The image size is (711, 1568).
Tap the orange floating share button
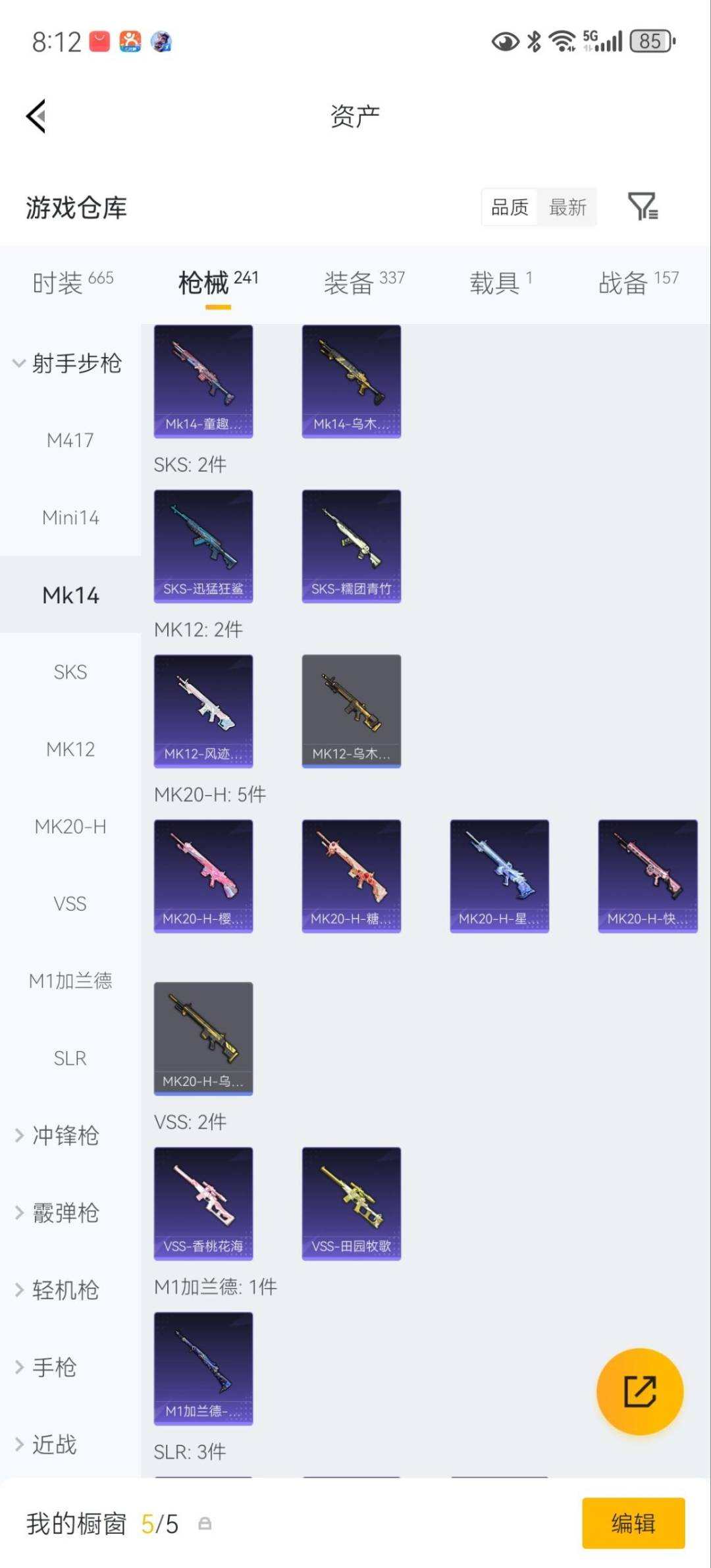[x=639, y=1391]
